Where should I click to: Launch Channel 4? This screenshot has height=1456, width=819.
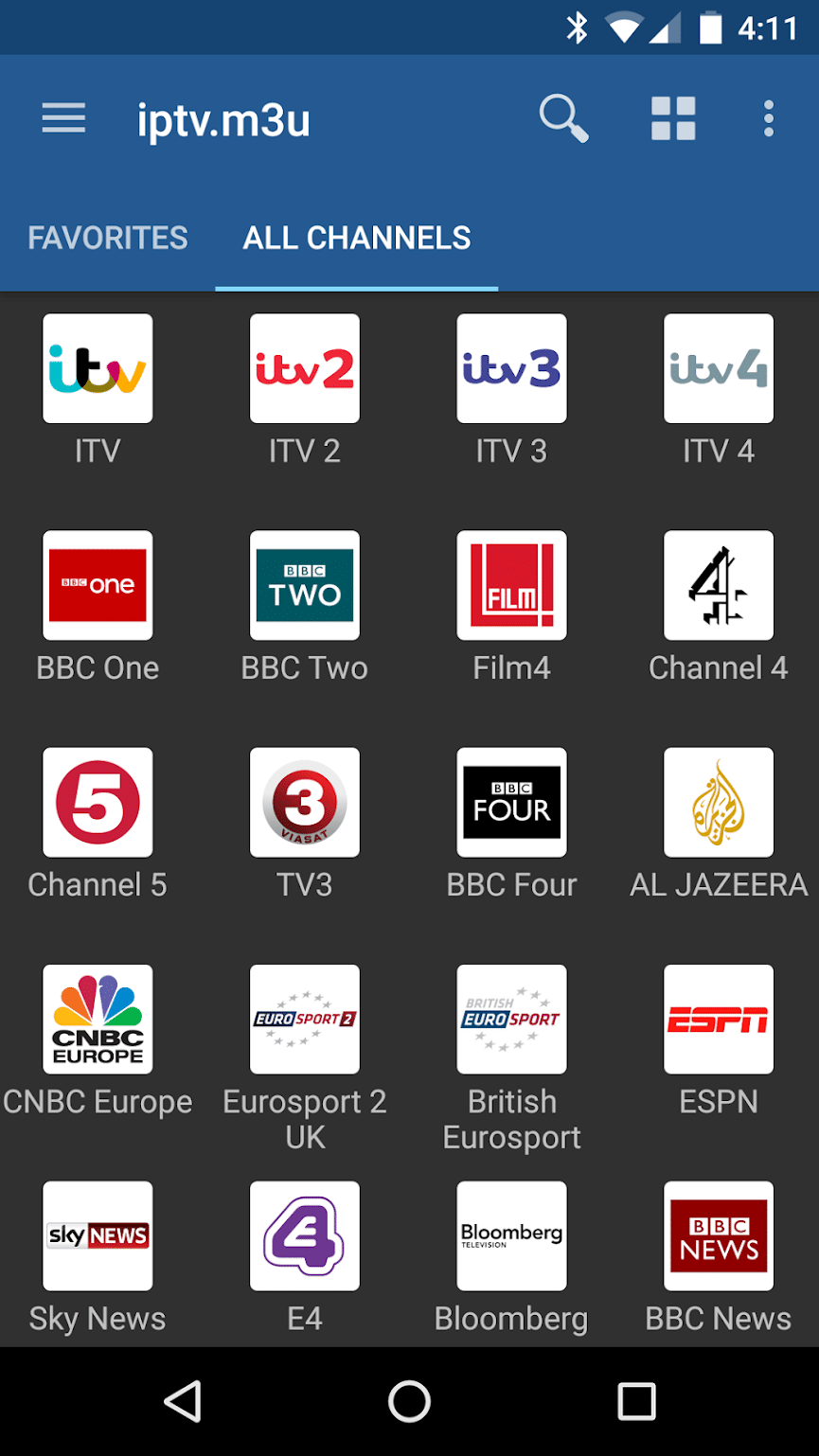point(719,586)
